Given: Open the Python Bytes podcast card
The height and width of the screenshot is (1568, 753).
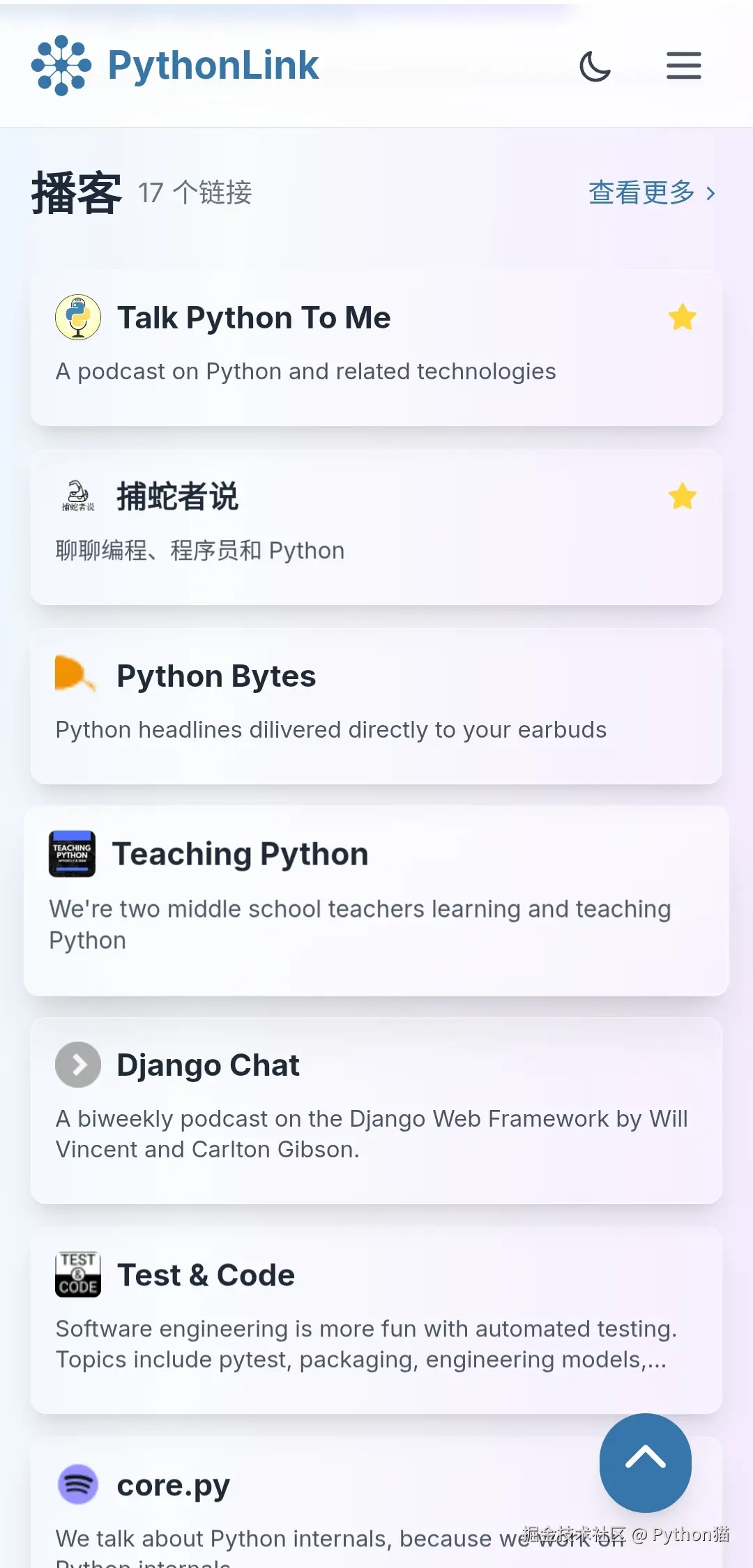Looking at the screenshot, I should click(x=376, y=704).
